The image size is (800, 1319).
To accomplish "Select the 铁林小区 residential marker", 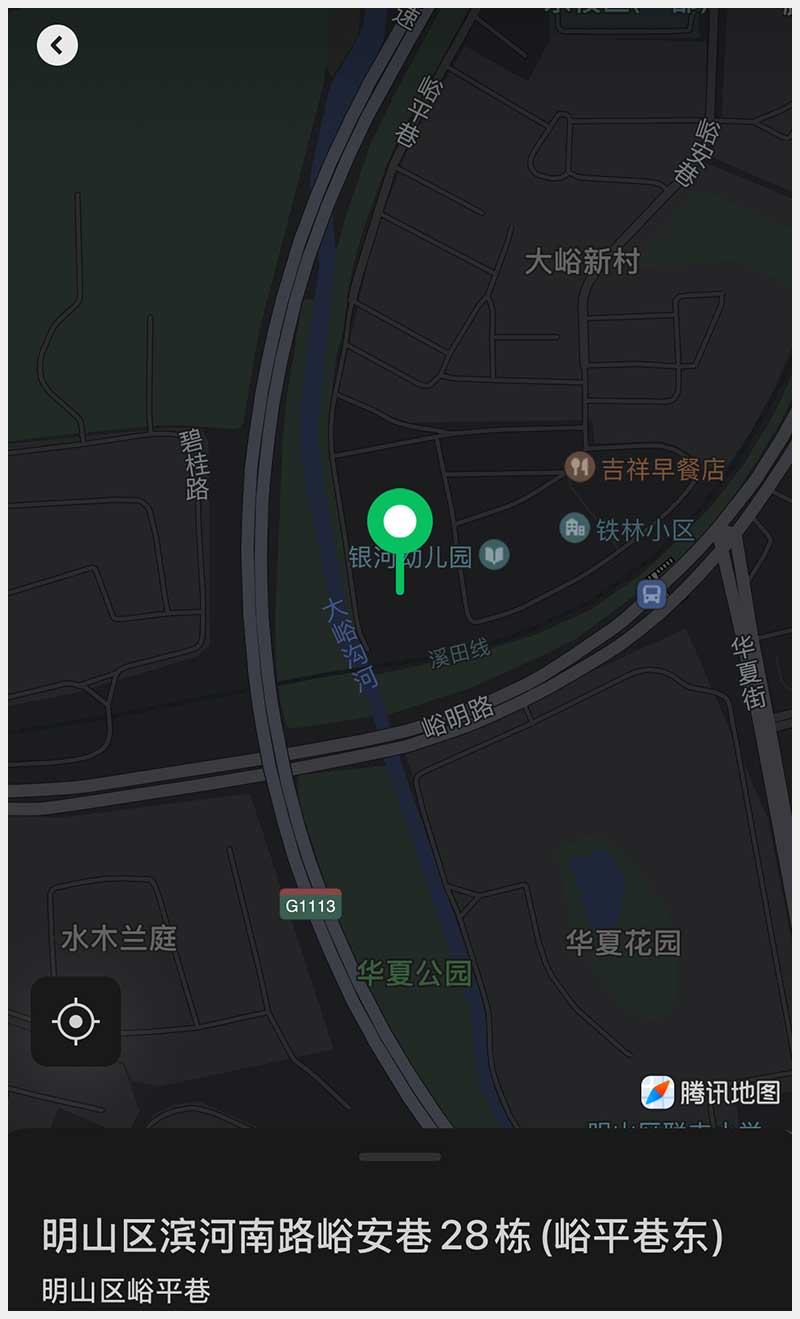I will coord(574,528).
